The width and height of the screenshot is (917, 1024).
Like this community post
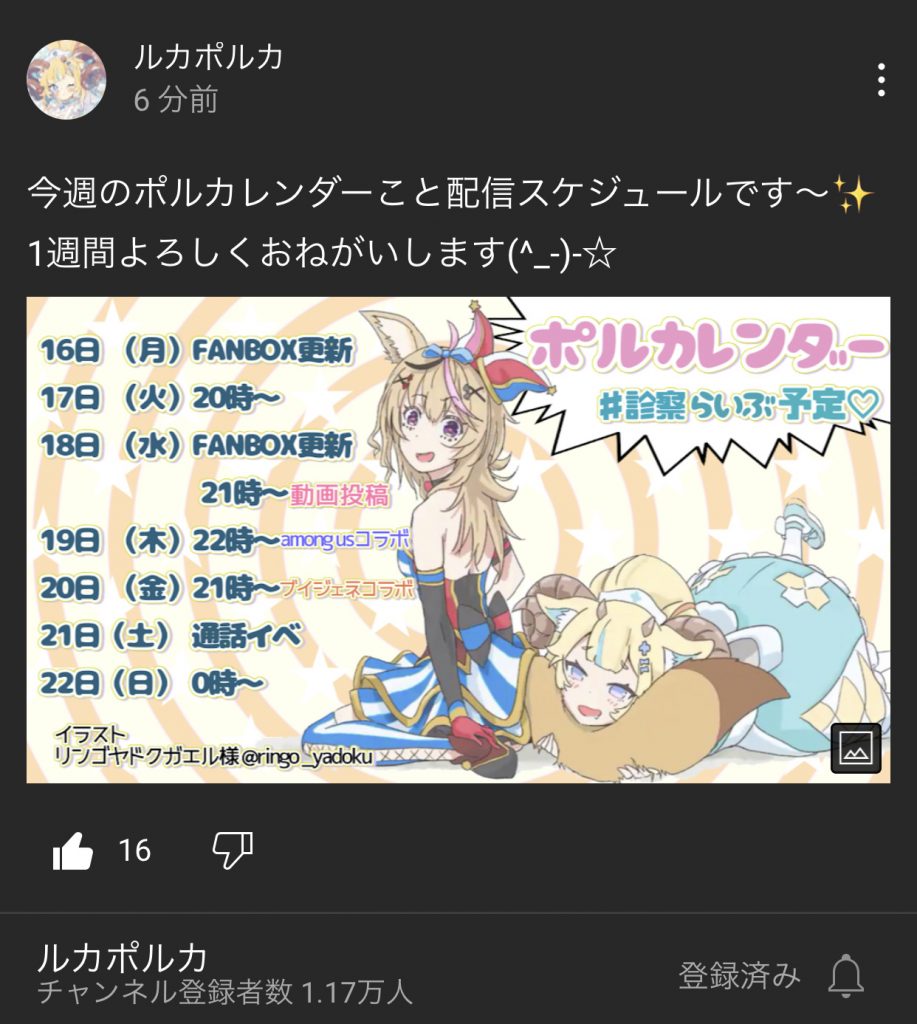72,851
